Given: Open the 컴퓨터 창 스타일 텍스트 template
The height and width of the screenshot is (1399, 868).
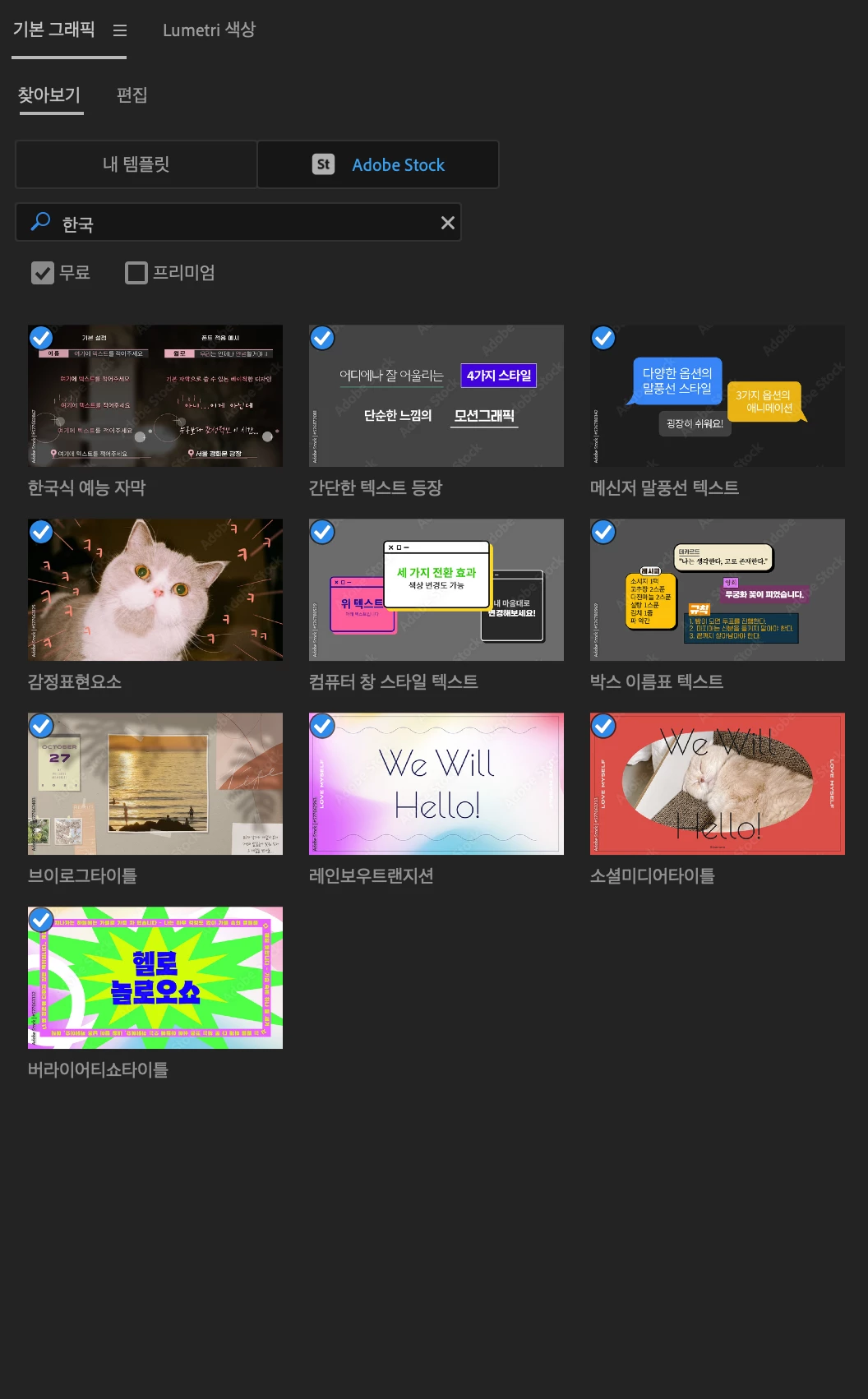Looking at the screenshot, I should [x=436, y=590].
